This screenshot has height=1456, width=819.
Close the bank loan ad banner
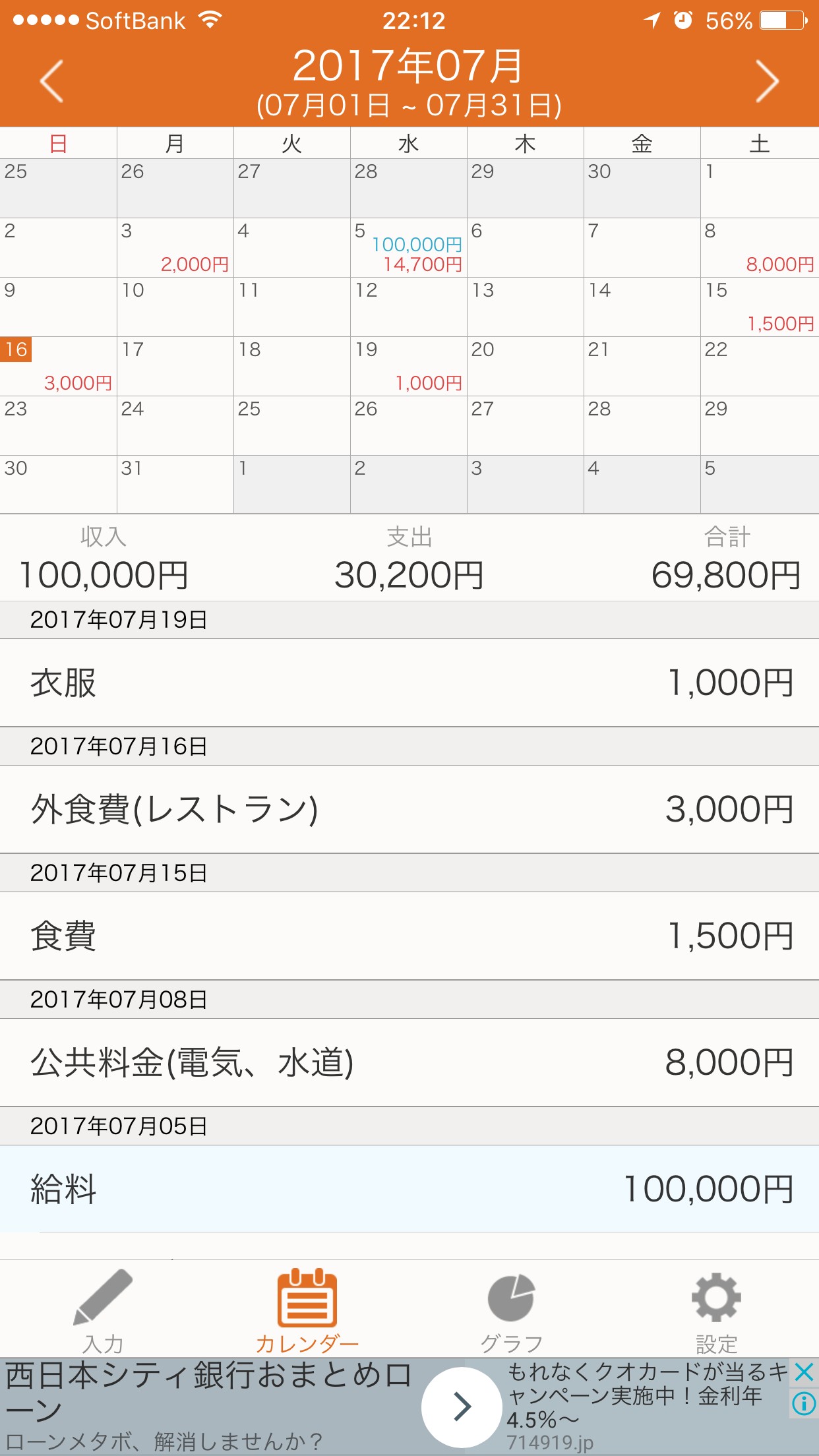(x=804, y=1372)
